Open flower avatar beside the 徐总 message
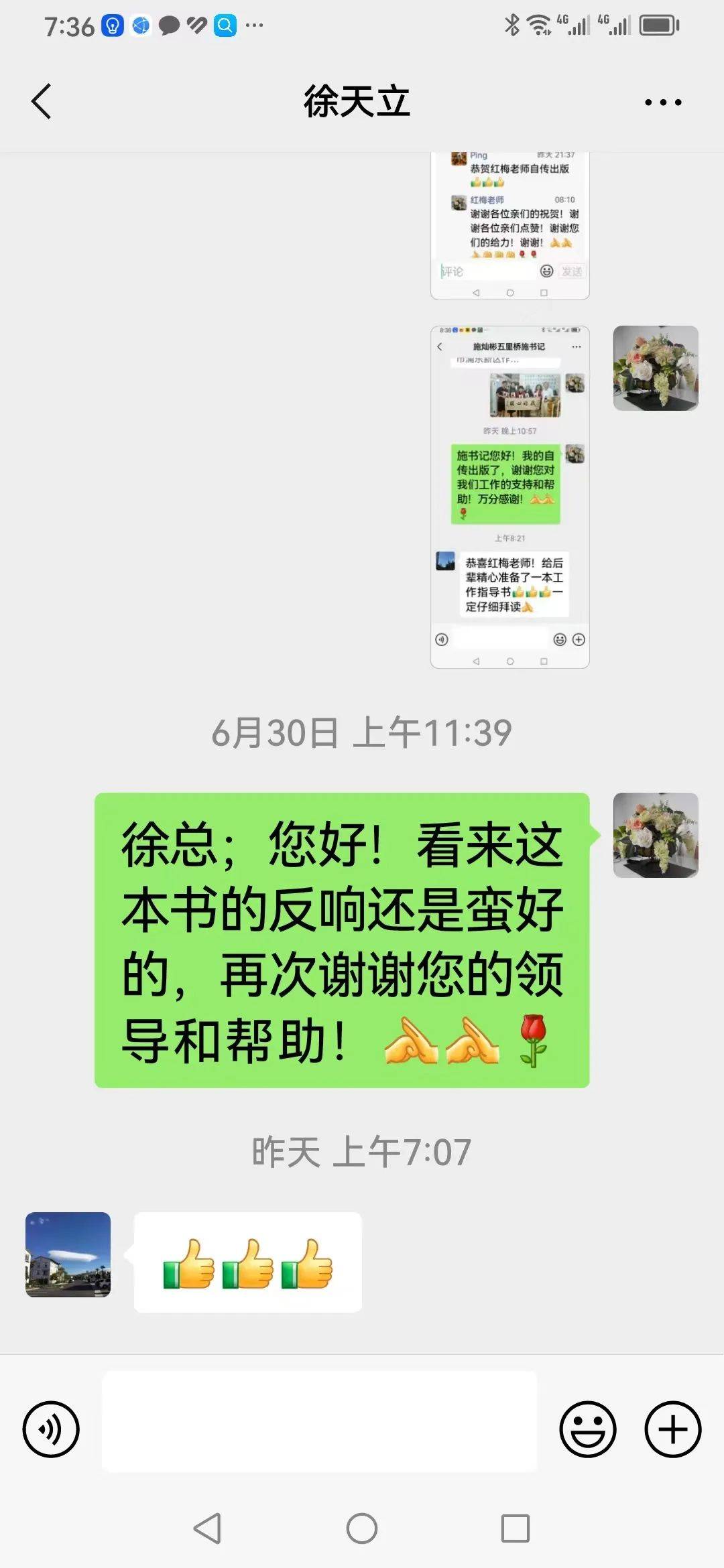Screen dimensions: 724x1568 (656, 835)
